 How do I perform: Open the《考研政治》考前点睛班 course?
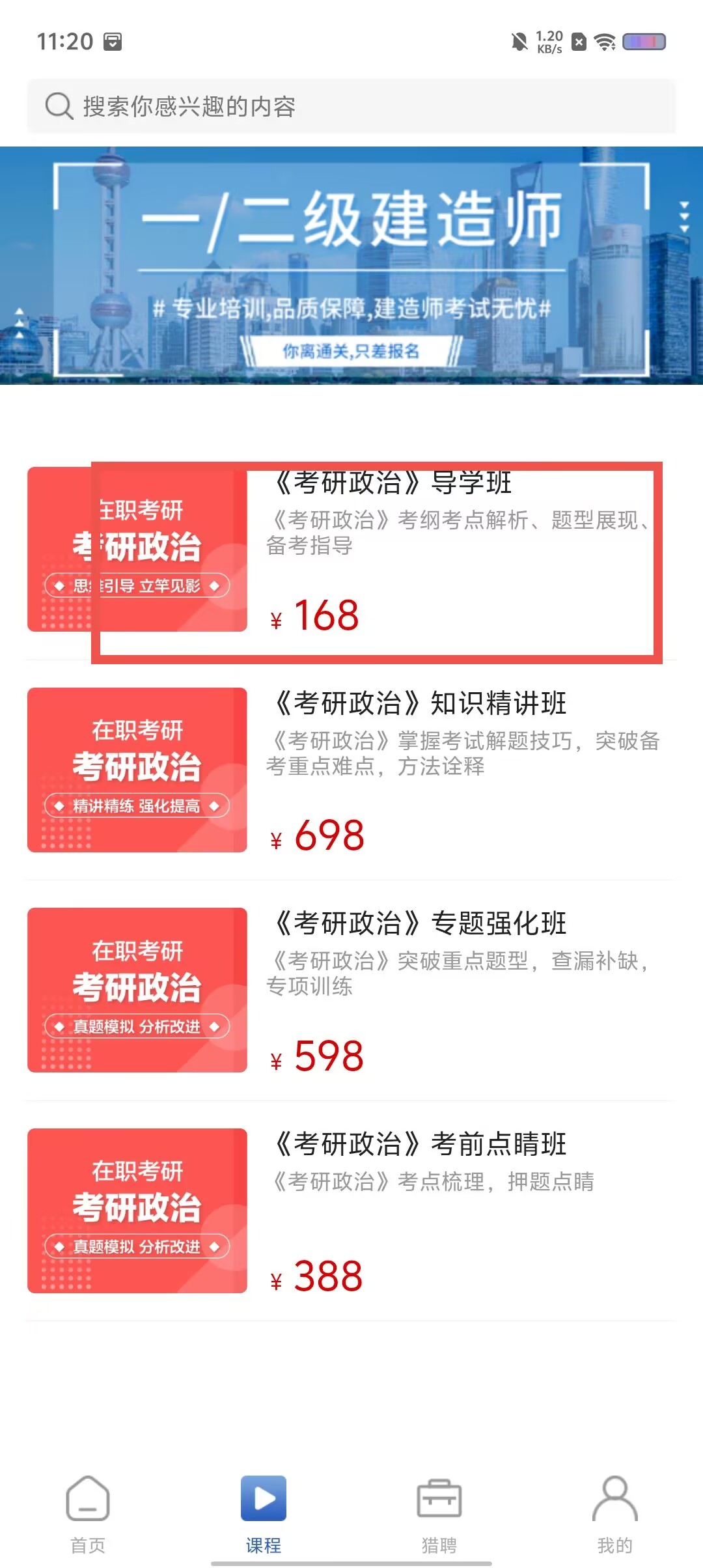(x=351, y=1211)
